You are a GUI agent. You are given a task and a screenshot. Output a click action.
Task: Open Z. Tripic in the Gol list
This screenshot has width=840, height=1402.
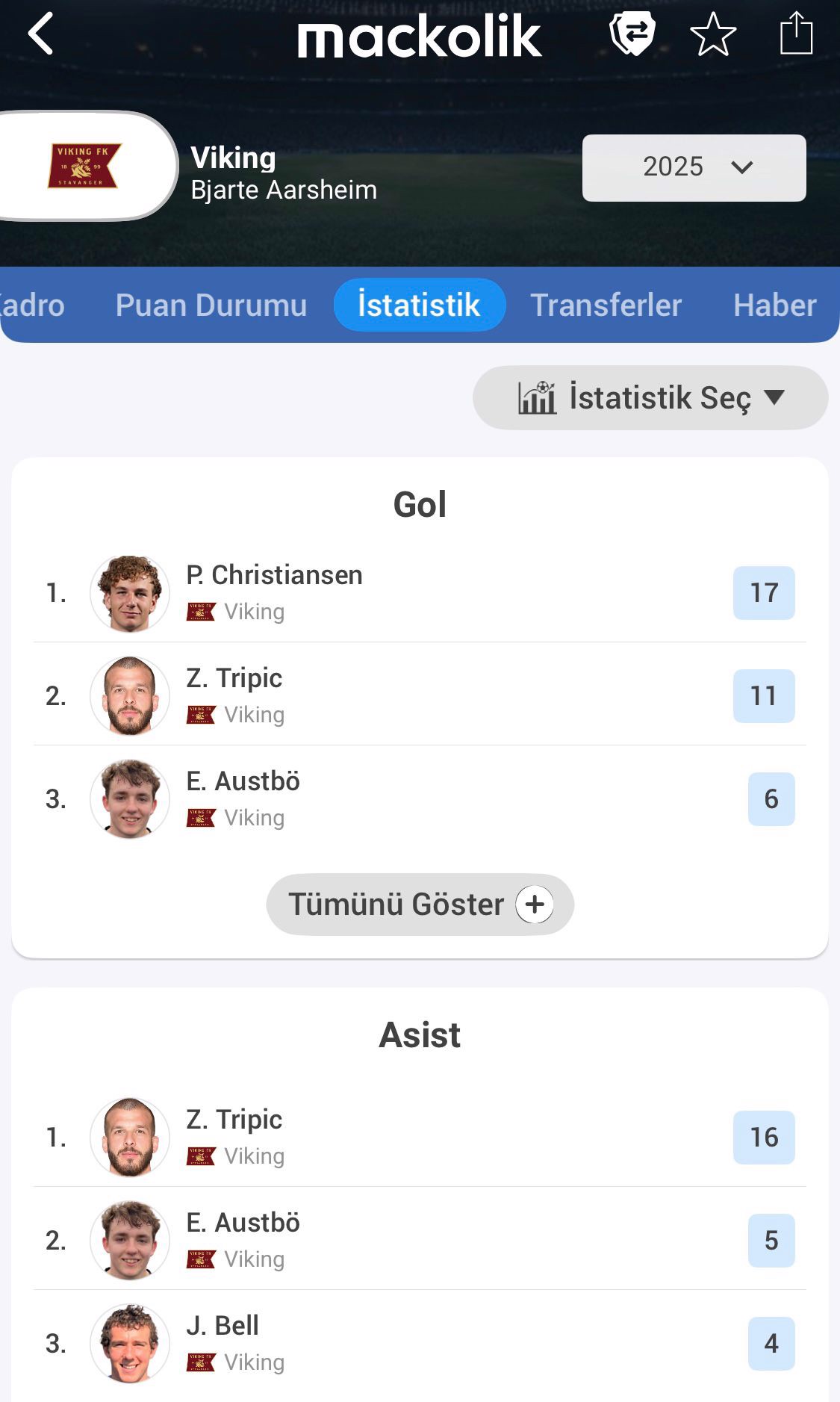pos(234,695)
